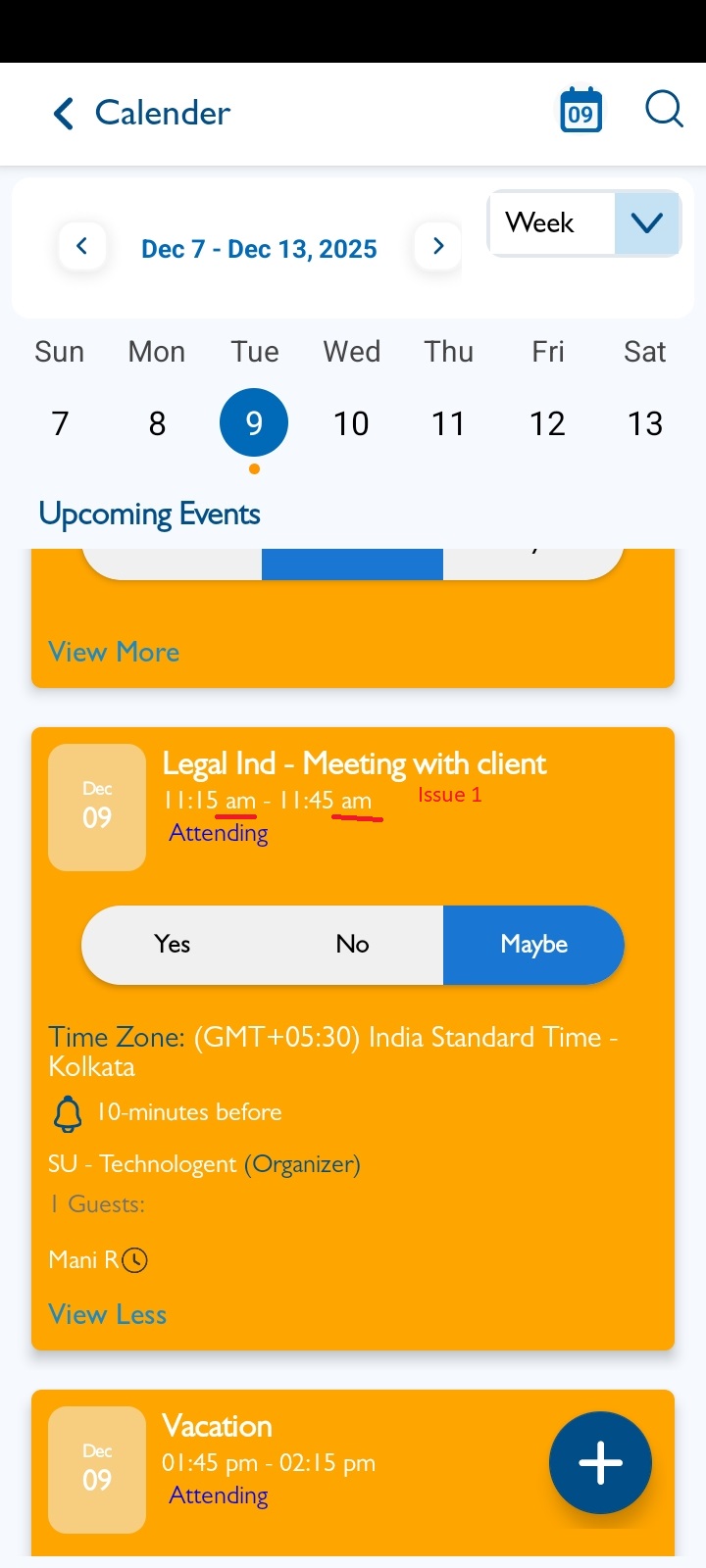This screenshot has height=1568, width=706.
Task: Select Monday 8 in the week strip
Action: tap(157, 423)
